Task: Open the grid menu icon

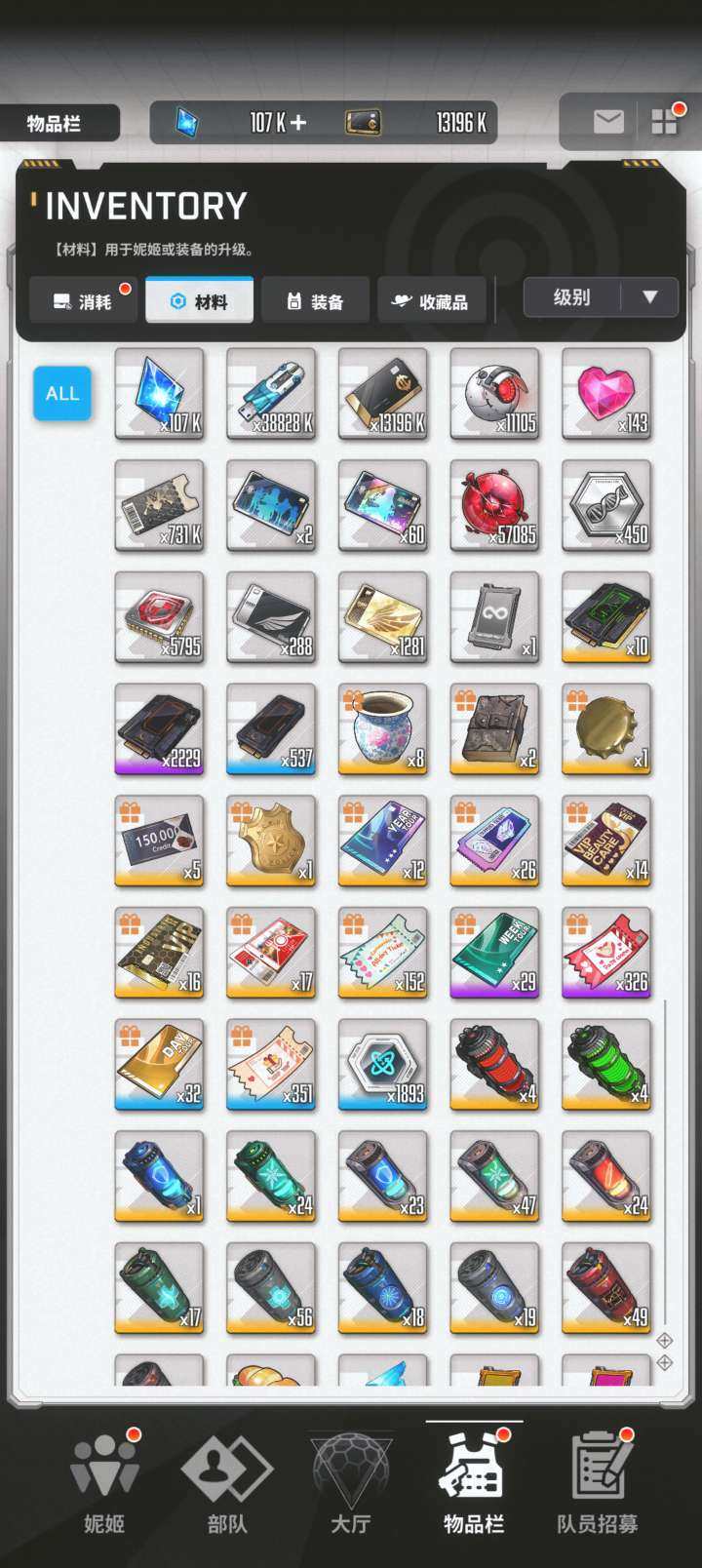Action: click(x=665, y=121)
